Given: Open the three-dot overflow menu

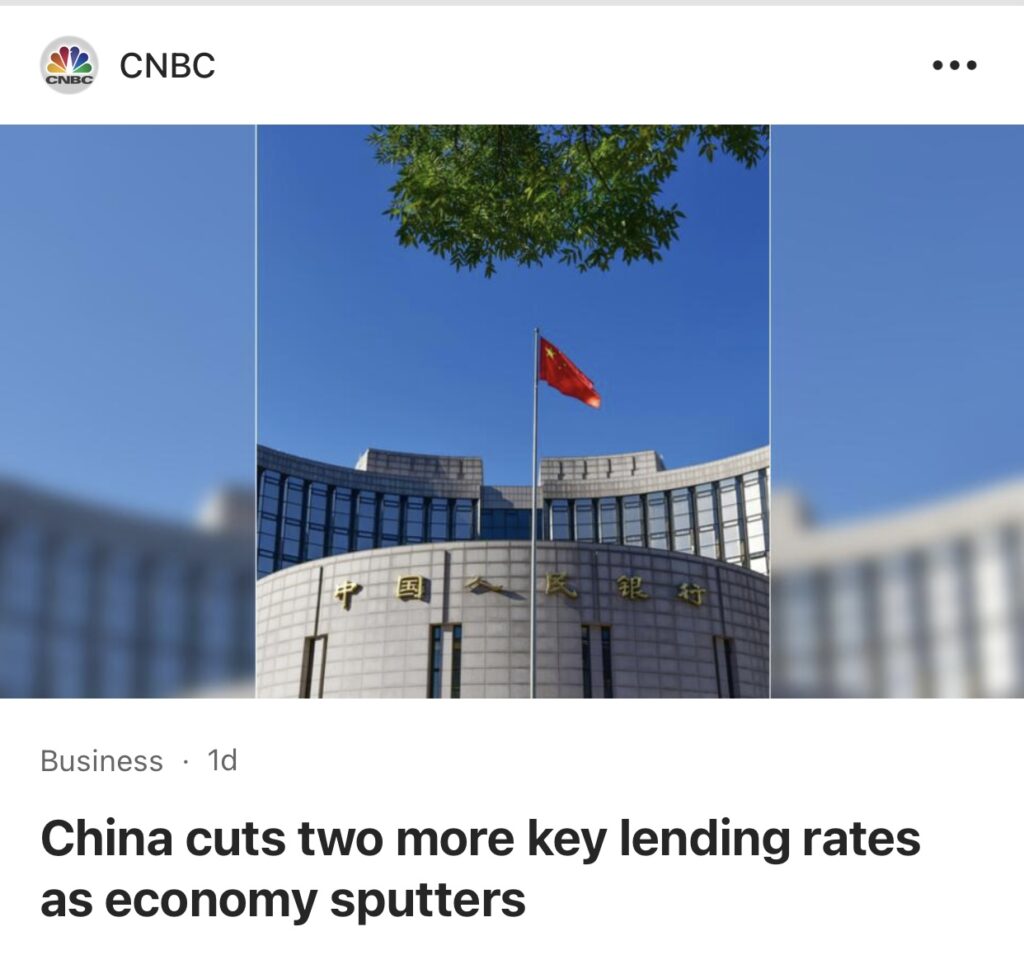Looking at the screenshot, I should (953, 66).
